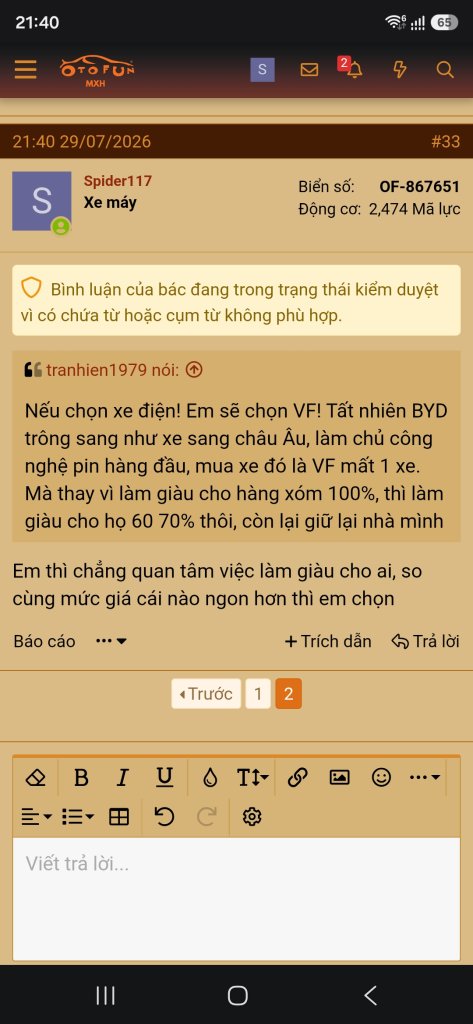Report this post via Báo cáo

point(44,641)
